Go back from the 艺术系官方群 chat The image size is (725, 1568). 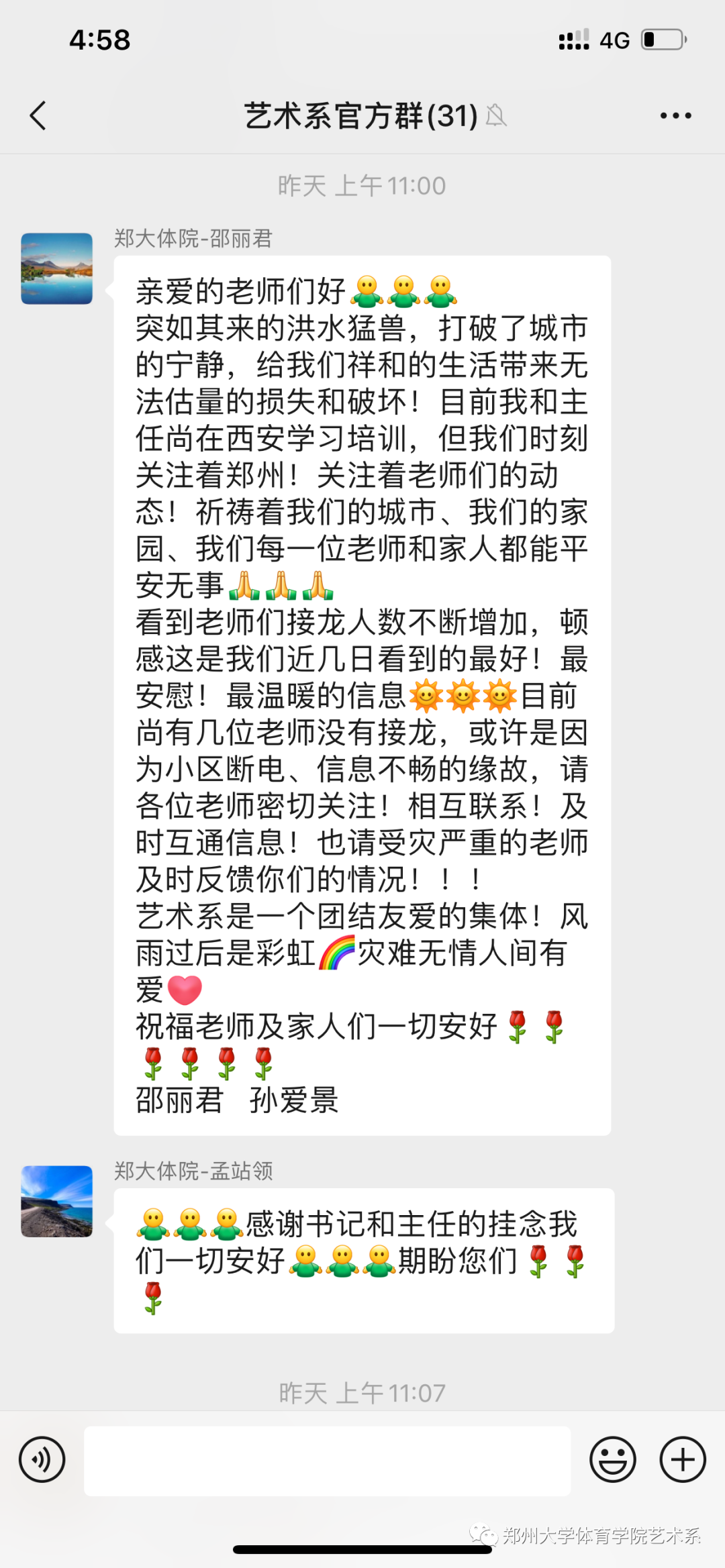click(39, 115)
